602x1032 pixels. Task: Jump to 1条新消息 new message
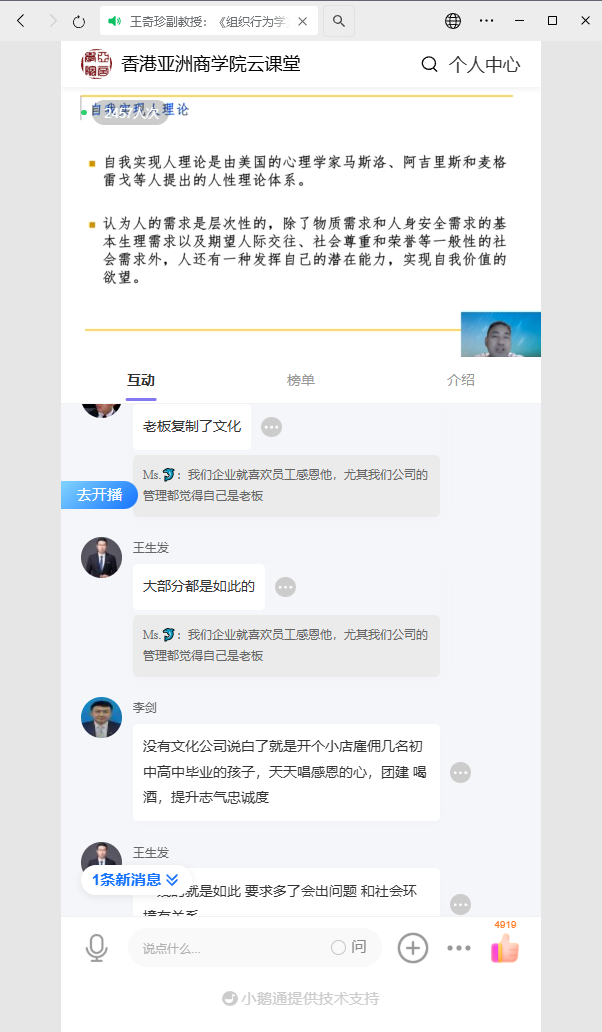point(136,880)
